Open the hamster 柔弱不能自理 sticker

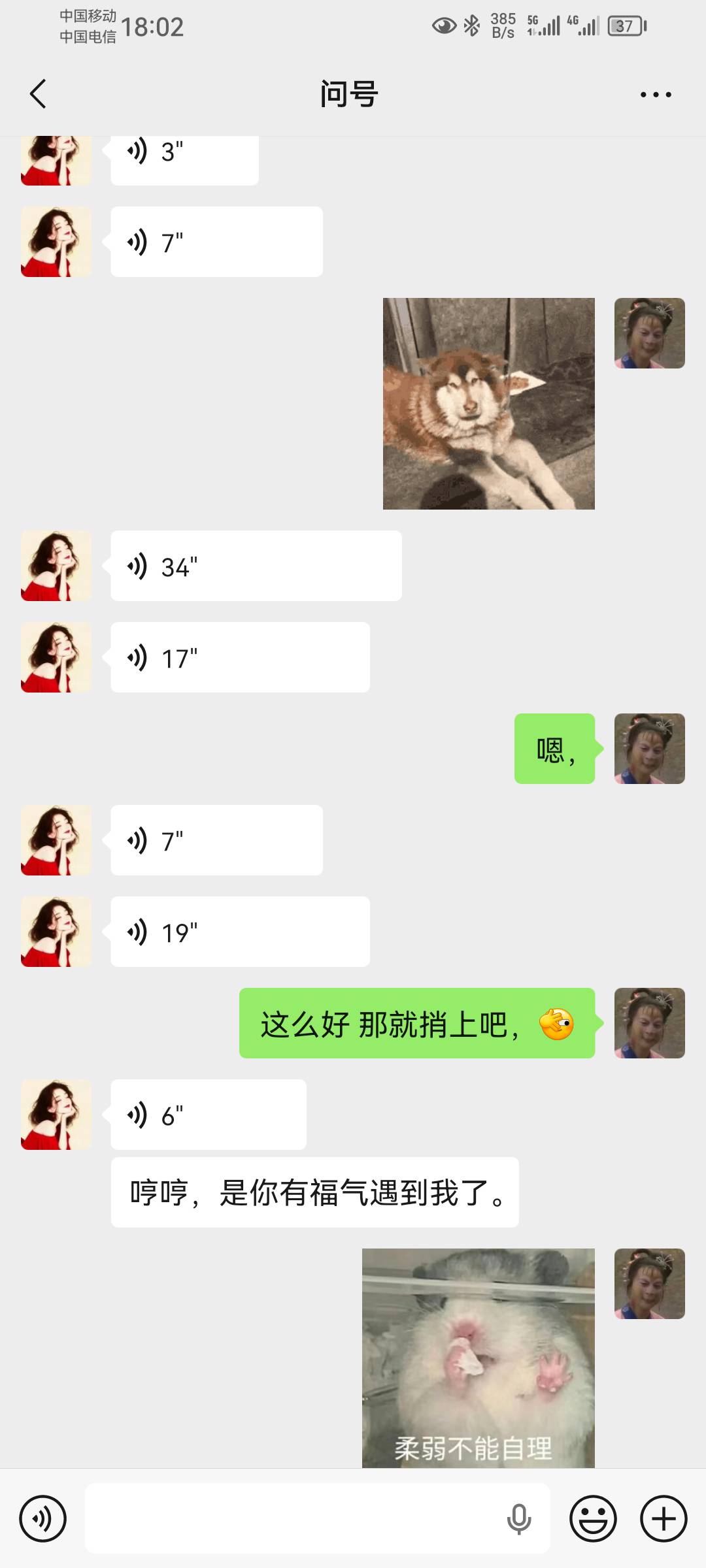click(479, 1358)
